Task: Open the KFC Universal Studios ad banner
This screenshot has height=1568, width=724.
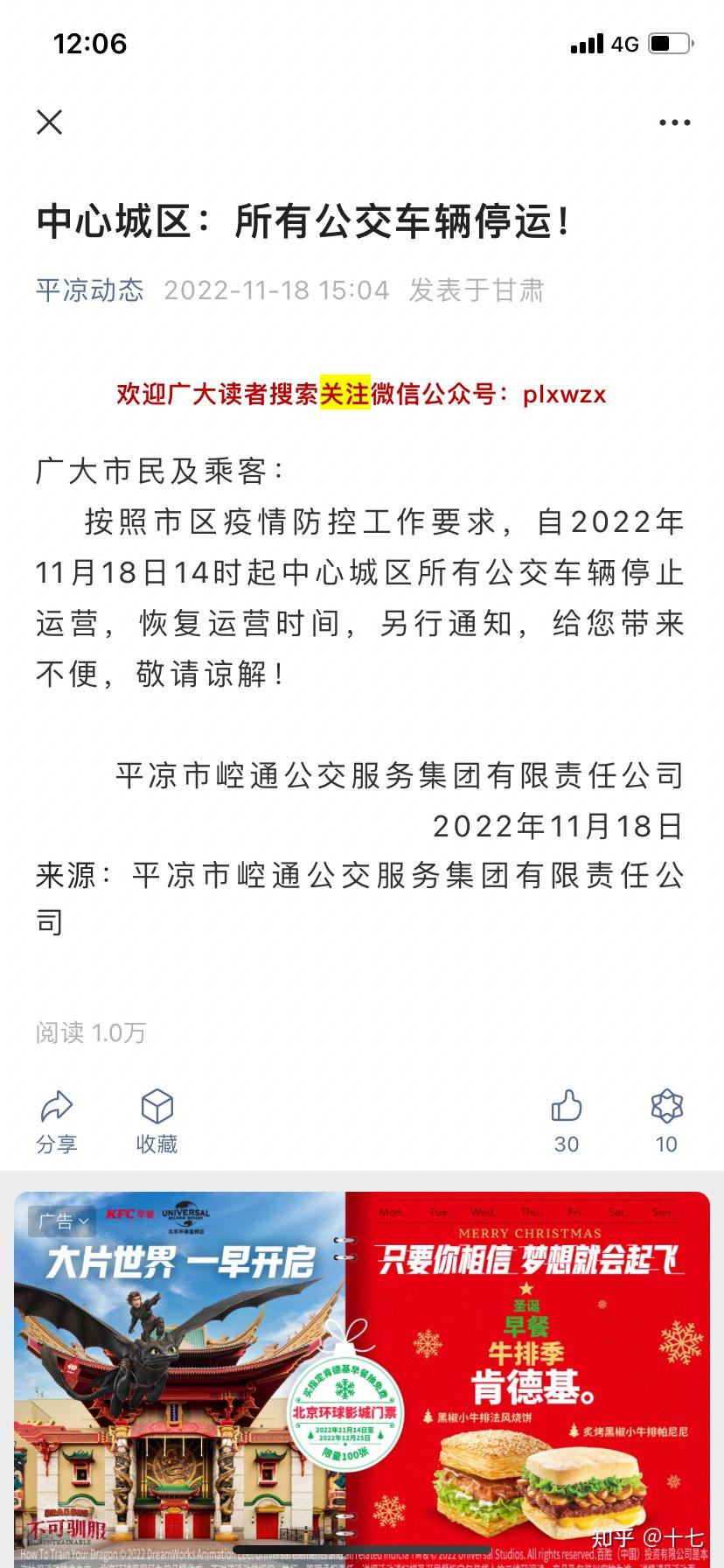Action: 362,1378
